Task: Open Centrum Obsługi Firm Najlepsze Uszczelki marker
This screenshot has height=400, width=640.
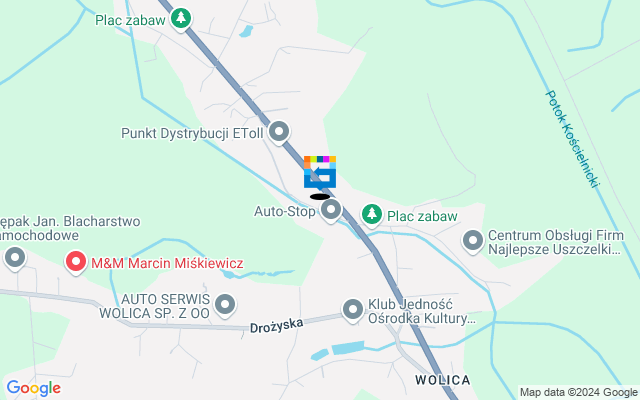Action: click(472, 240)
